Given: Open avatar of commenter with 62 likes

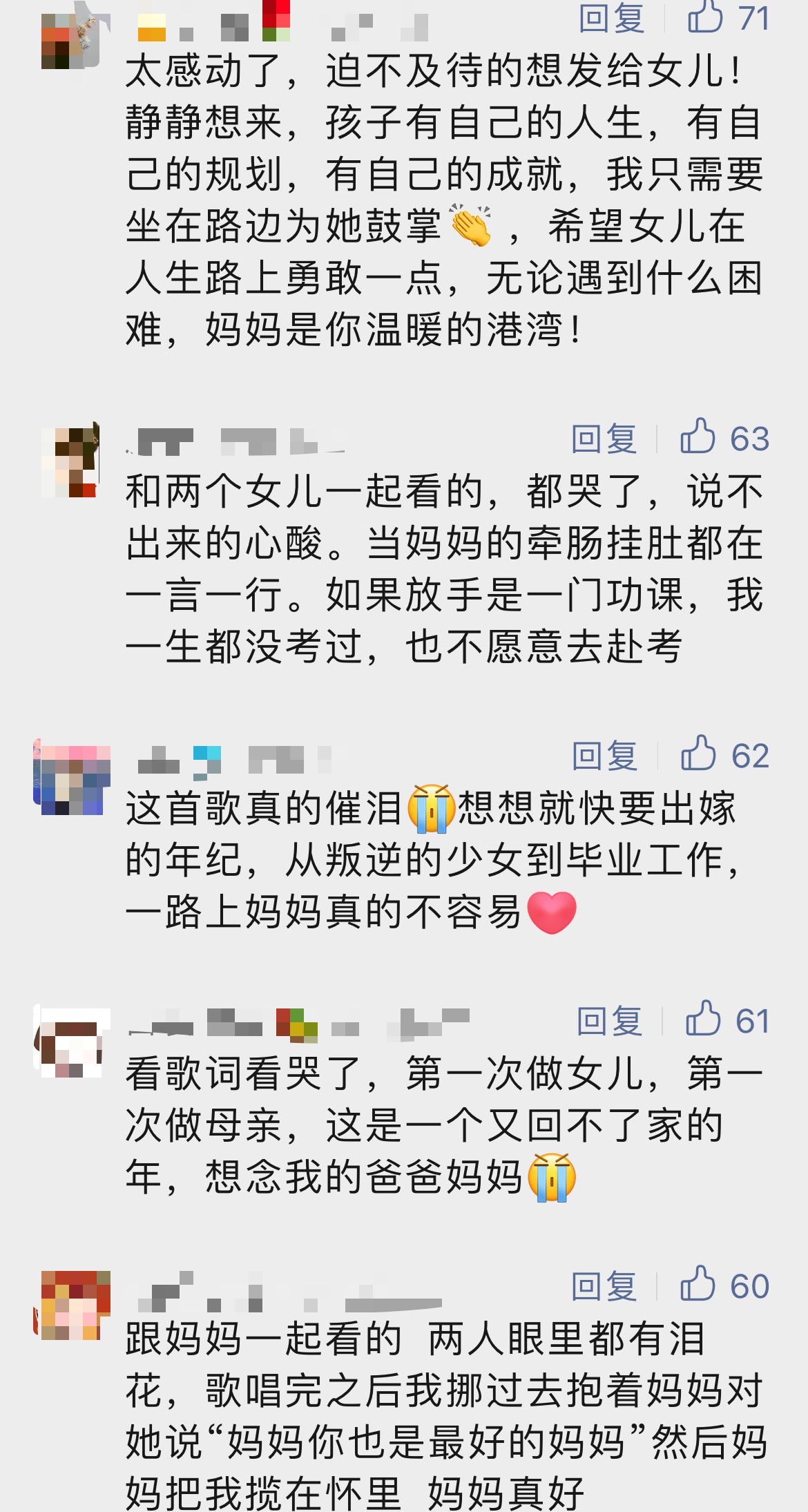Looking at the screenshot, I should [x=72, y=778].
